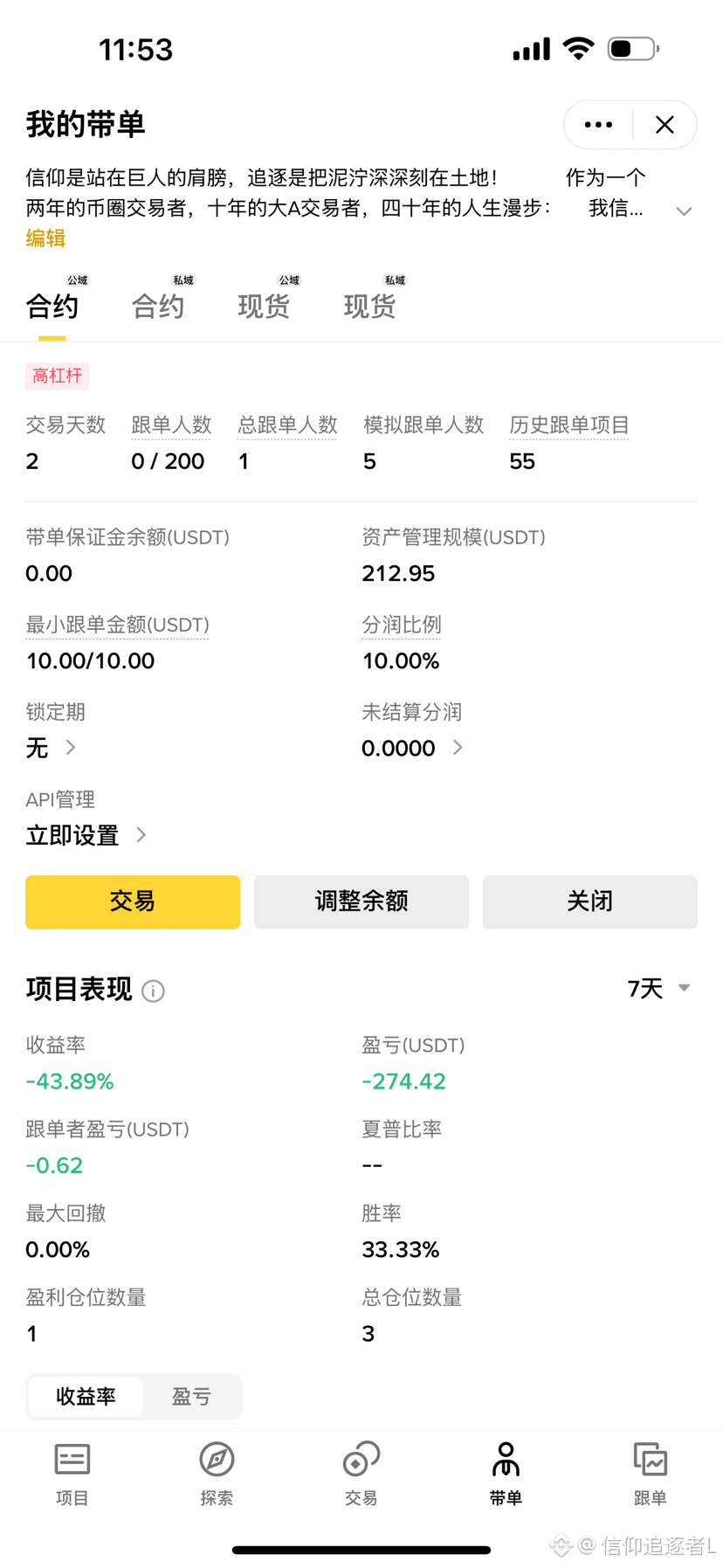Screen dimensions: 723x1568
Task: Tap the 关闭 button
Action: 589,901
